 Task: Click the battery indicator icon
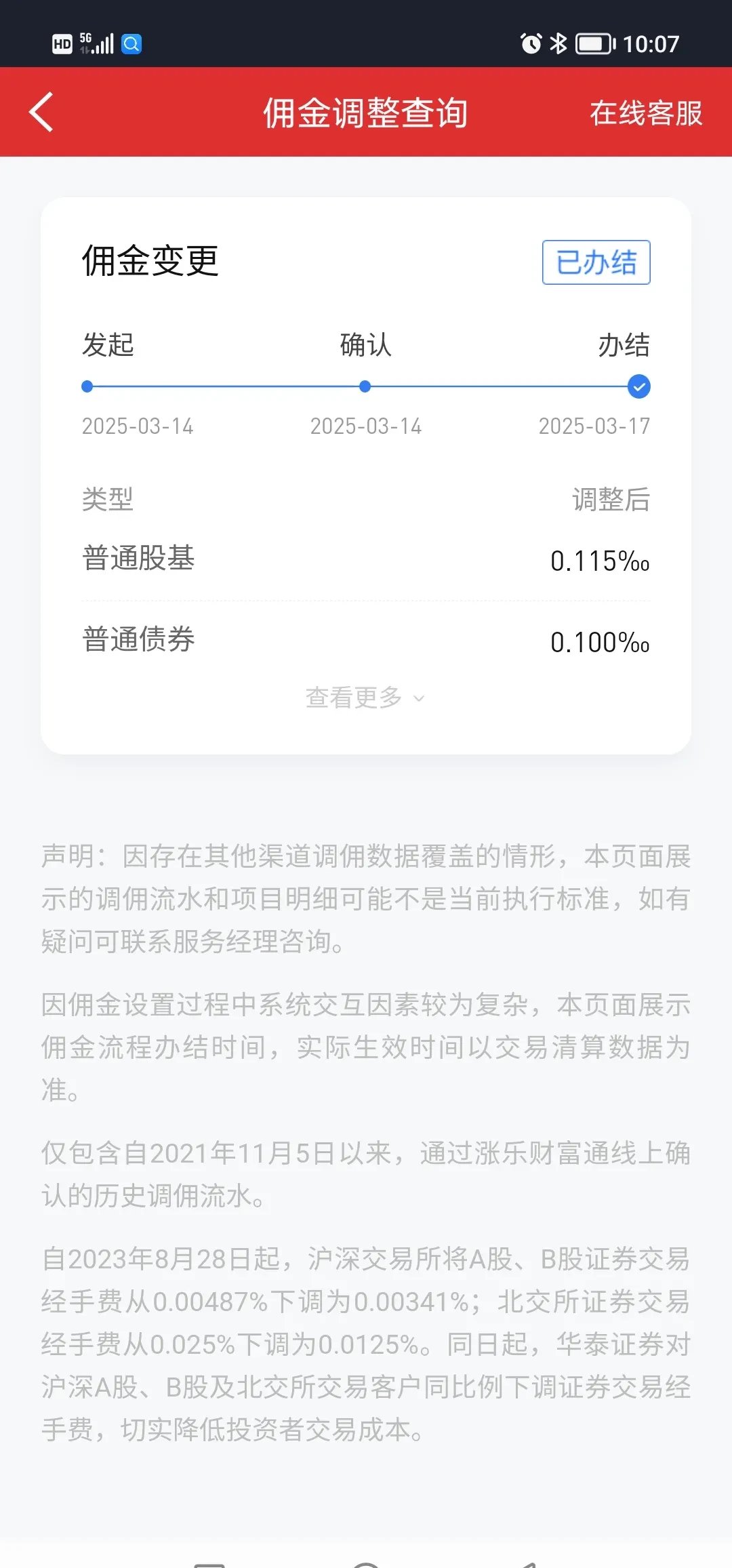593,43
